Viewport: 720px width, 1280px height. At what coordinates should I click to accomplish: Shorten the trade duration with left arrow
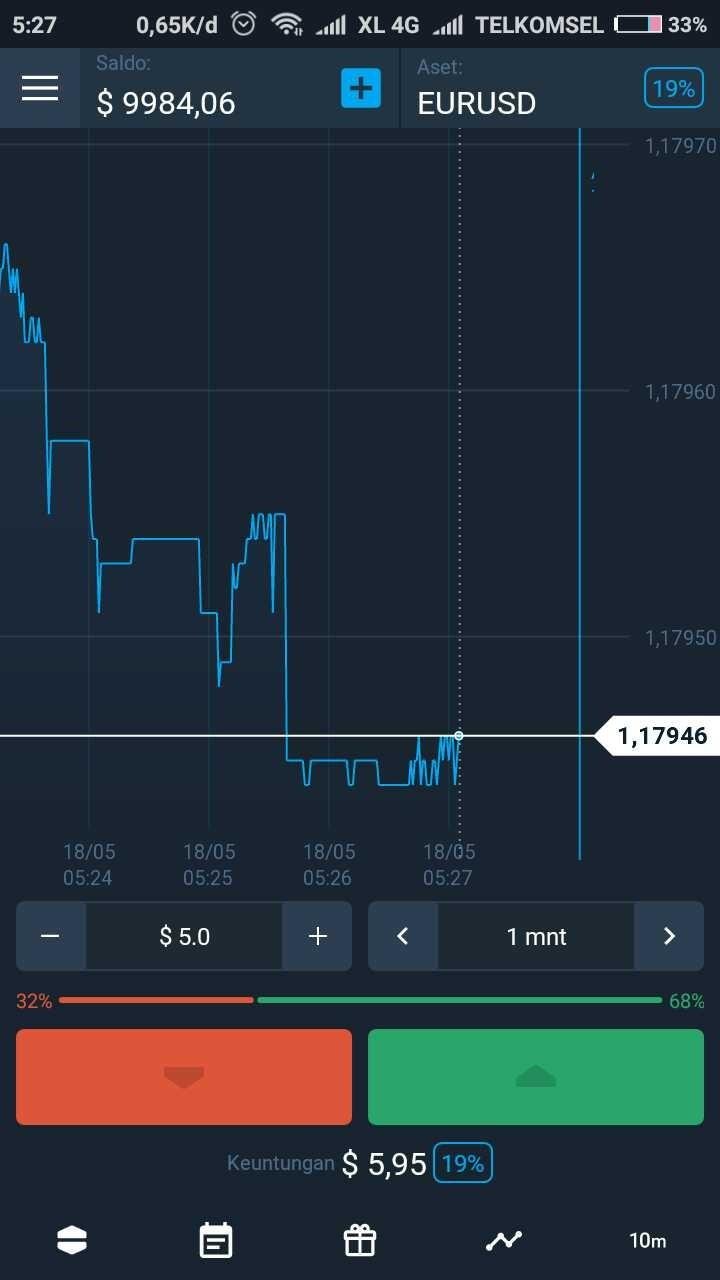coord(403,936)
